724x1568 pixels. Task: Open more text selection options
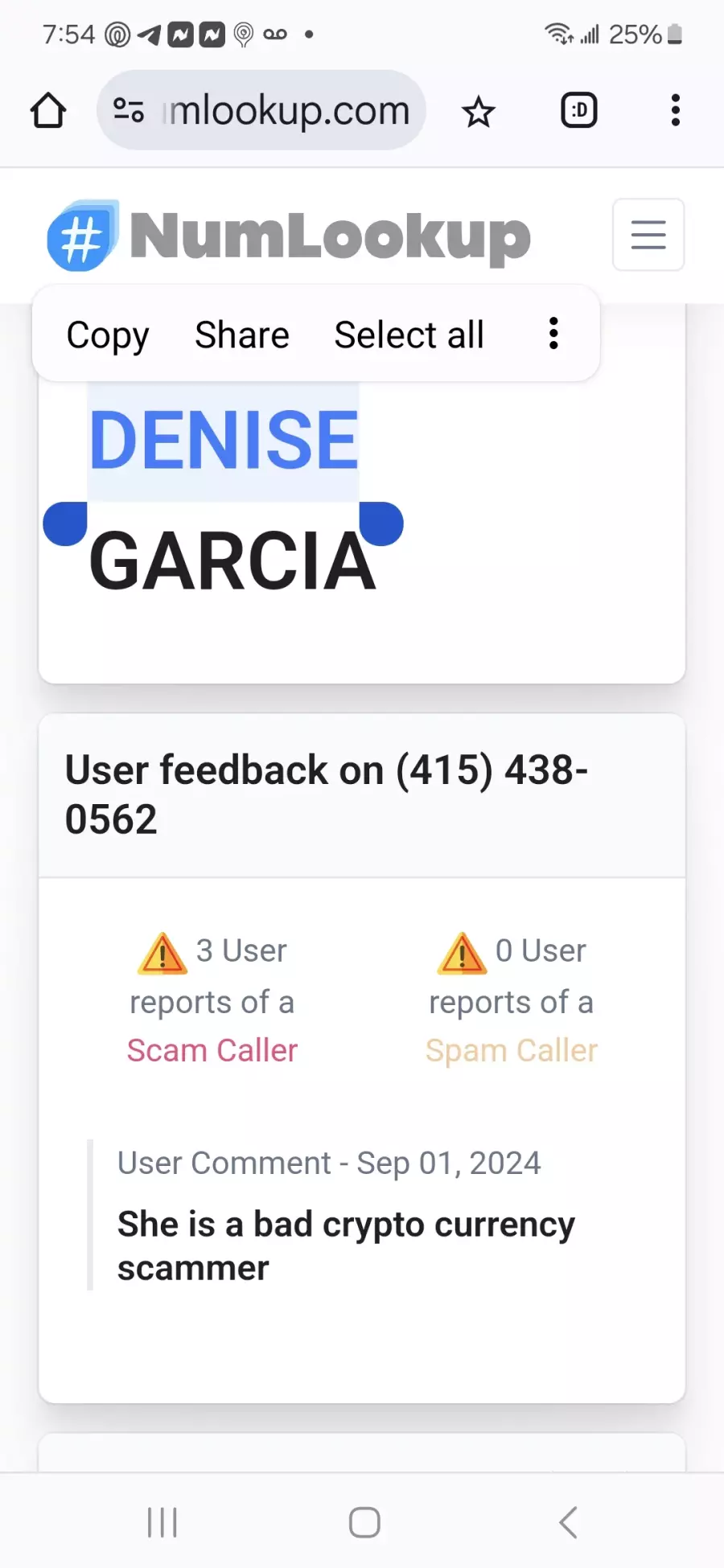(x=553, y=333)
